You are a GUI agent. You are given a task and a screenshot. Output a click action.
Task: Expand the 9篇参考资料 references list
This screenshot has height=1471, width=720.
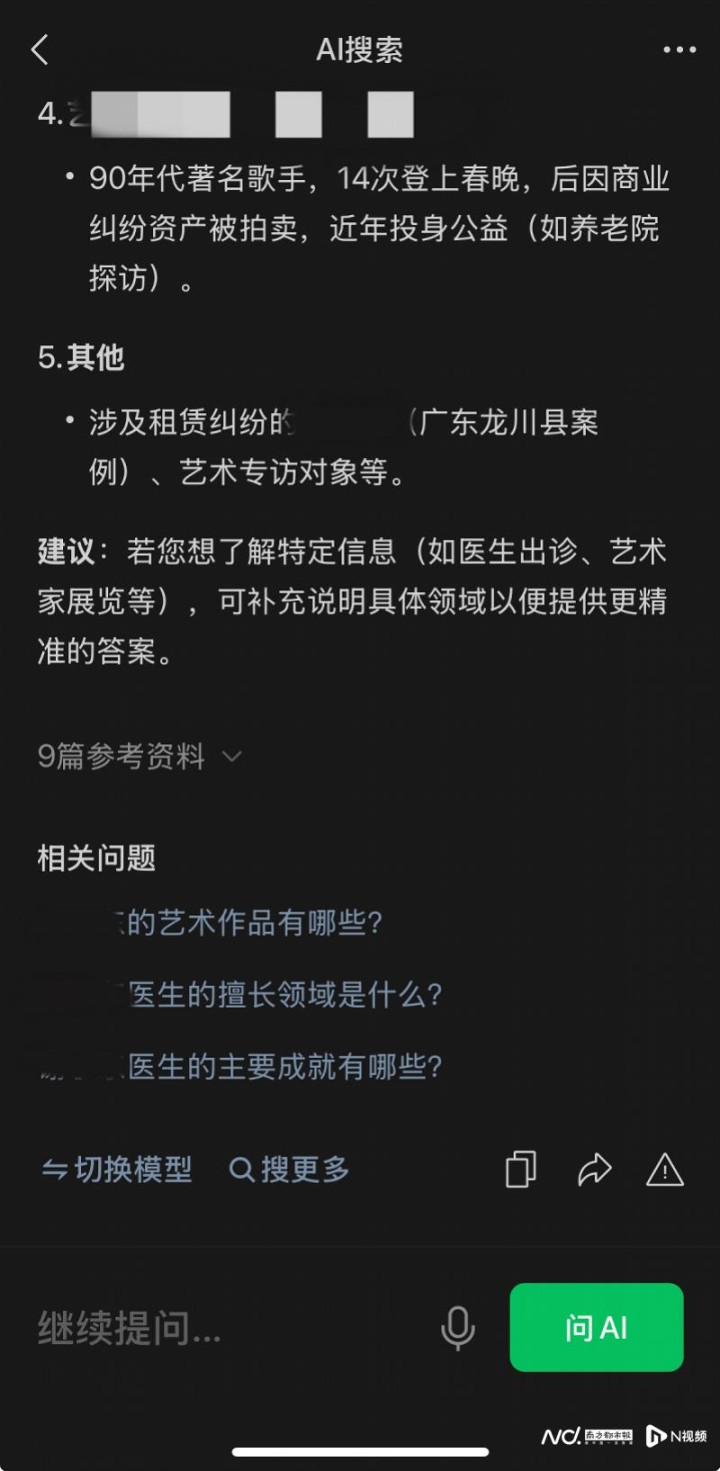[x=140, y=757]
